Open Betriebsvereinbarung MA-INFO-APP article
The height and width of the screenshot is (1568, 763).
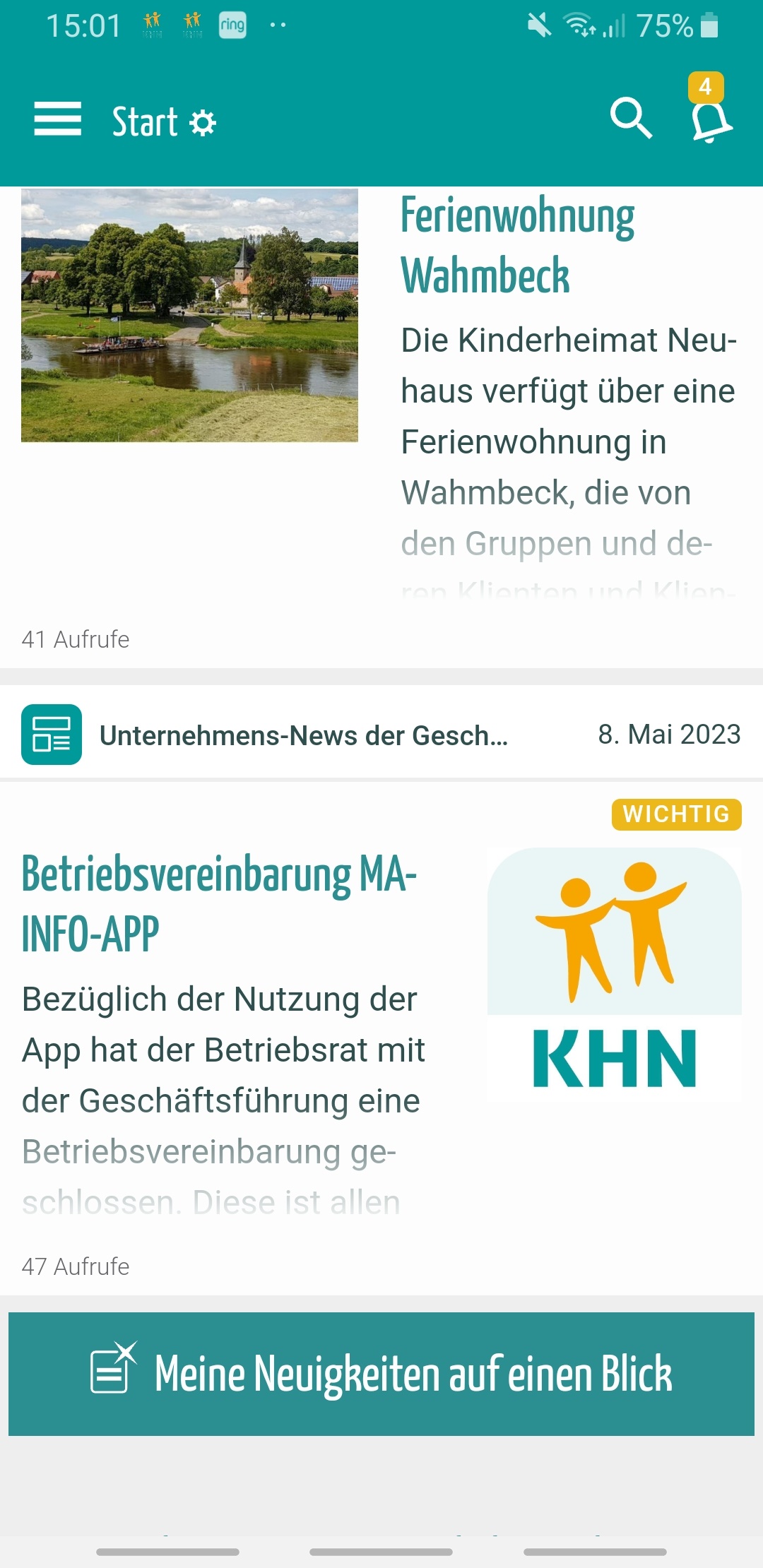tap(219, 903)
